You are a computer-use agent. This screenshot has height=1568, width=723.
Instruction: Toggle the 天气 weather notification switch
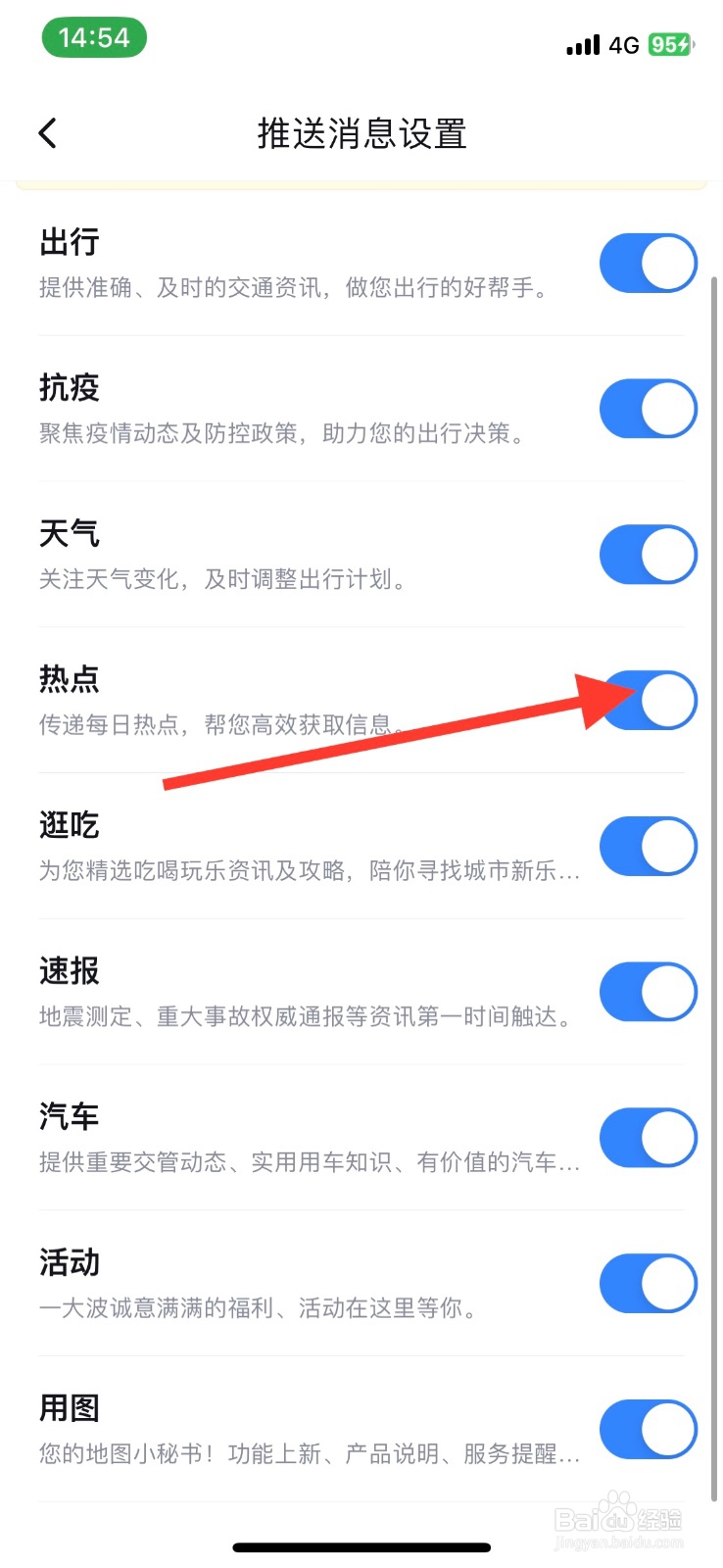tap(648, 554)
